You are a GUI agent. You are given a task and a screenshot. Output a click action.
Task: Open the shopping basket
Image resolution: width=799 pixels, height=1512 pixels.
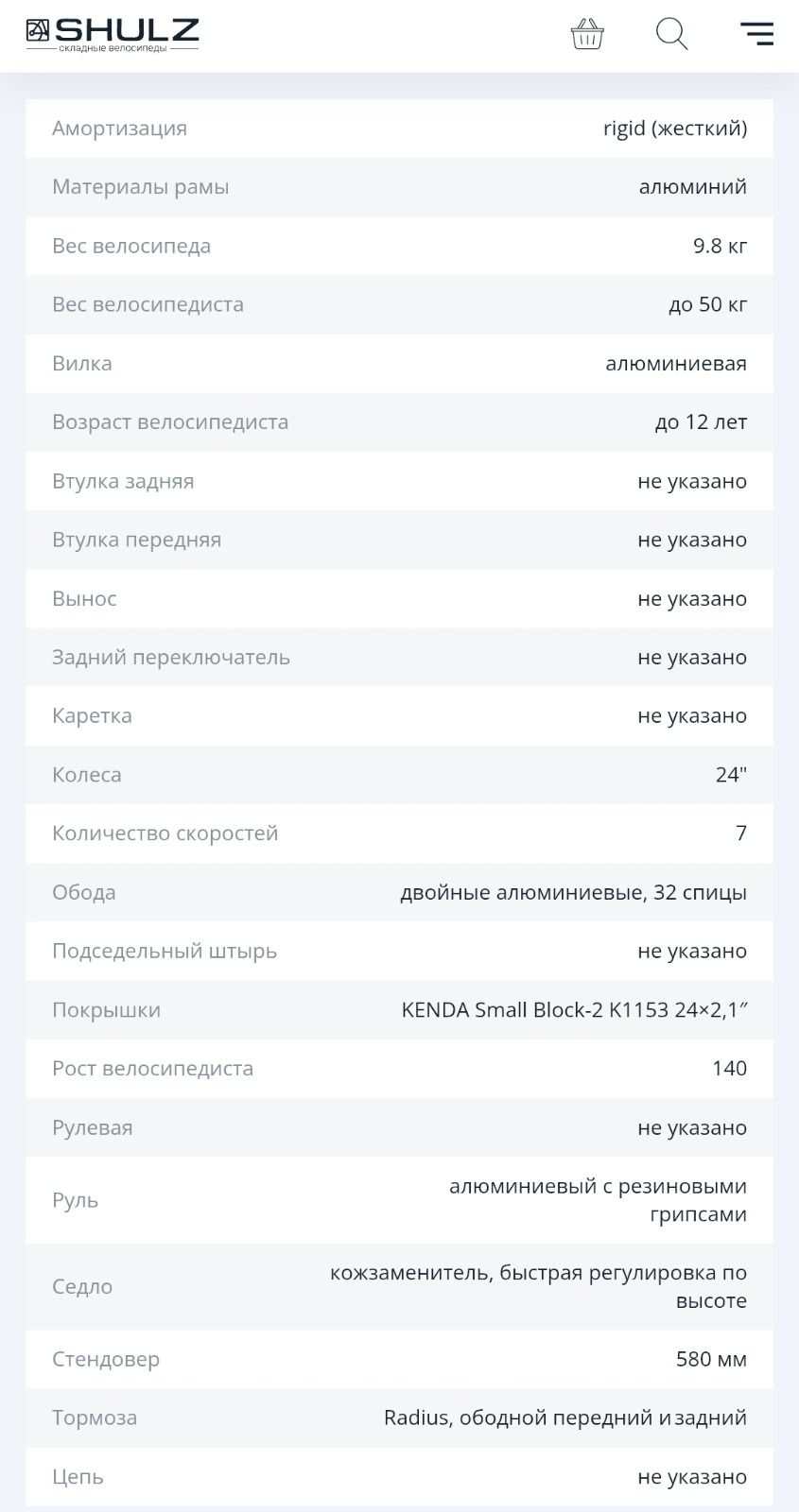click(x=587, y=34)
